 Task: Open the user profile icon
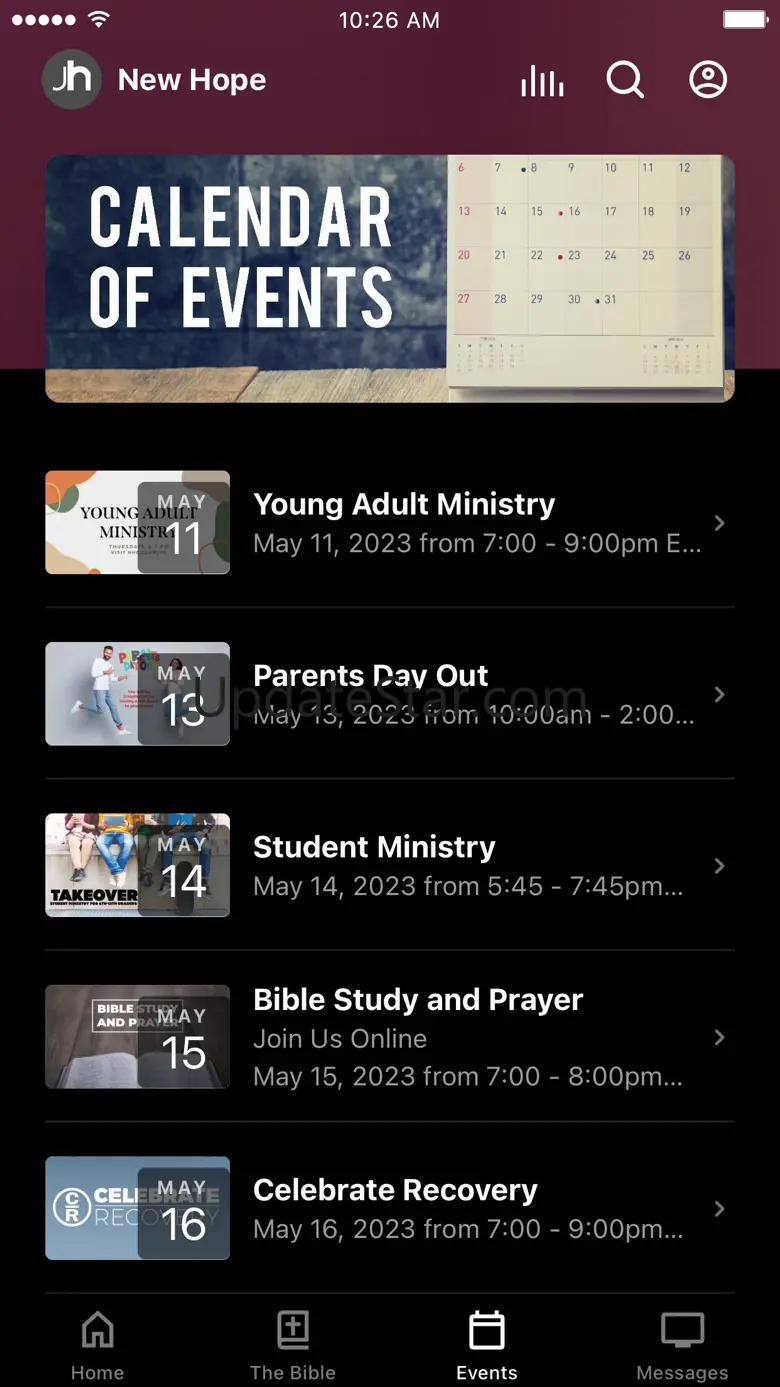[708, 80]
